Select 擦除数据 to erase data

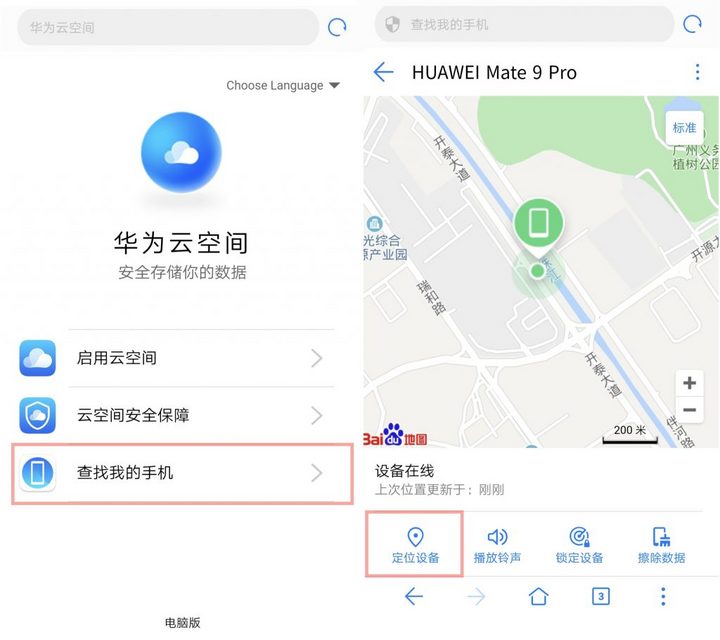[661, 546]
